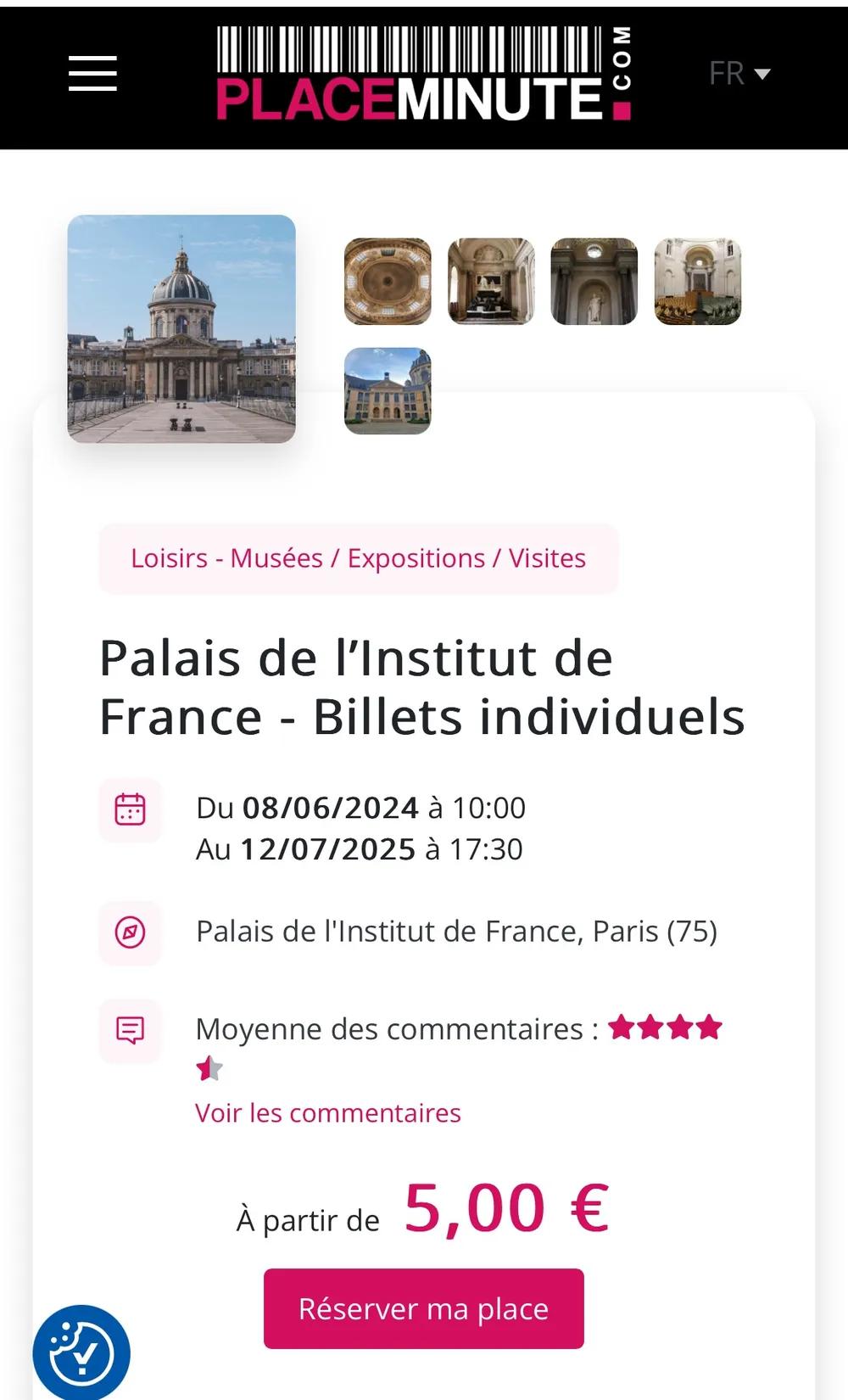View the statue niche thumbnail
The width and height of the screenshot is (848, 1400).
coord(594,282)
